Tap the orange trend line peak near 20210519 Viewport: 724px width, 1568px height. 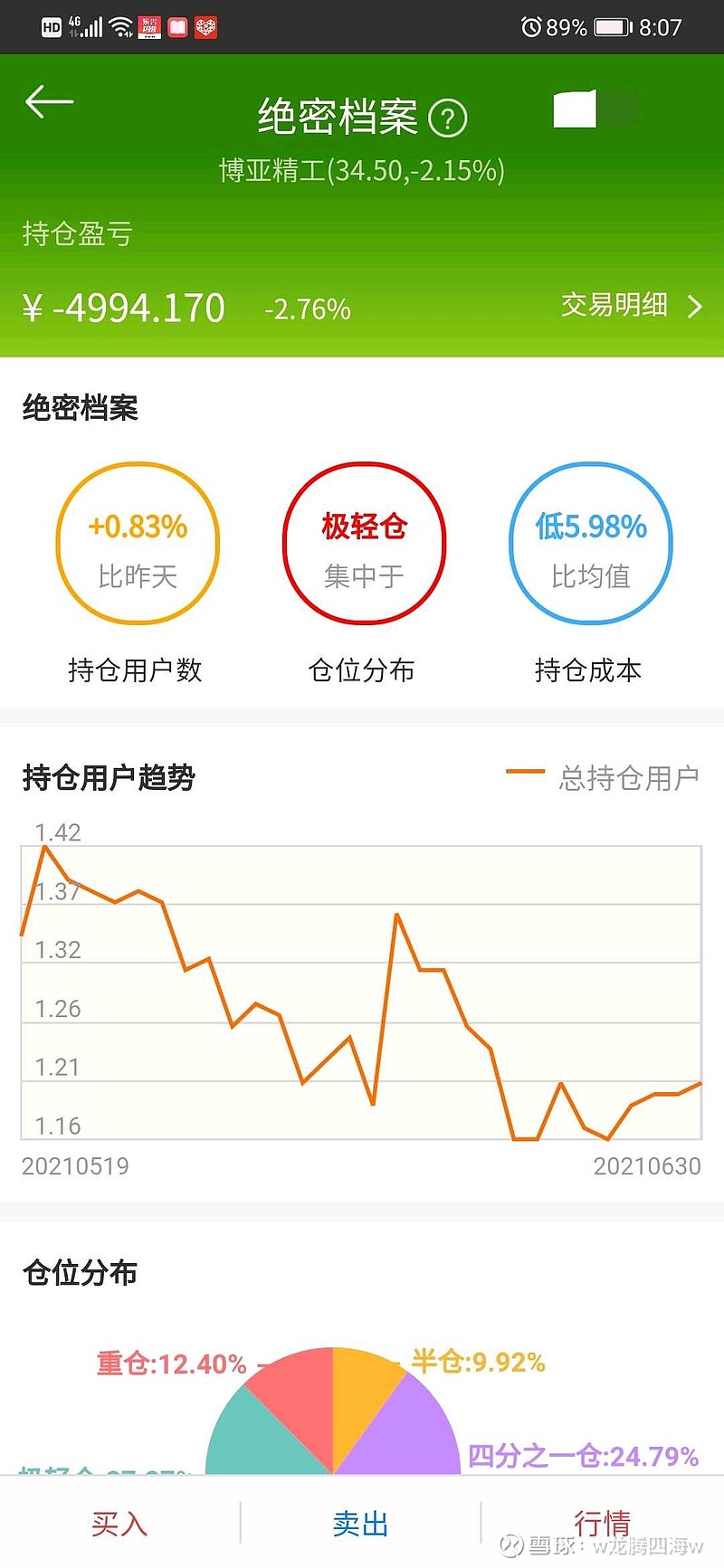pyautogui.click(x=47, y=849)
